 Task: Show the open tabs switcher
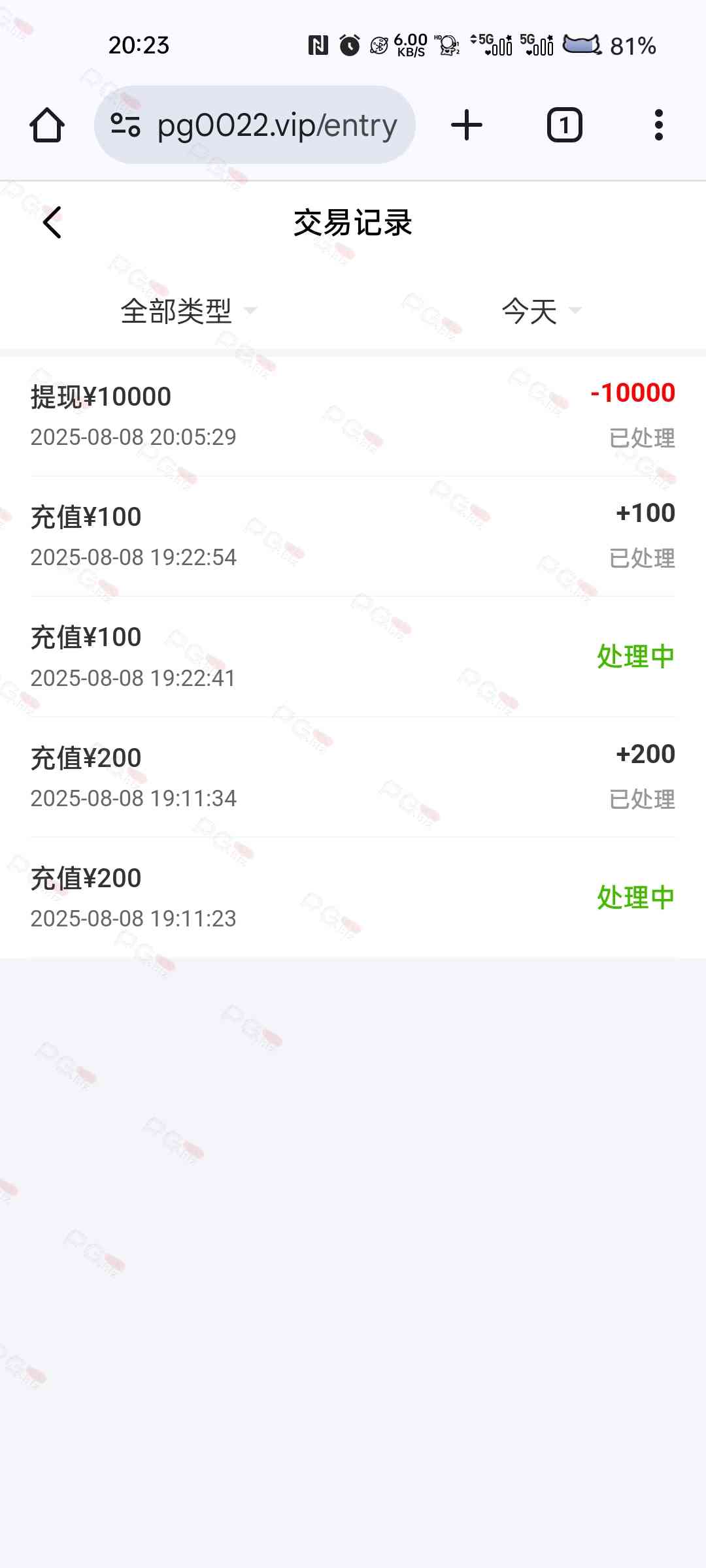(564, 125)
